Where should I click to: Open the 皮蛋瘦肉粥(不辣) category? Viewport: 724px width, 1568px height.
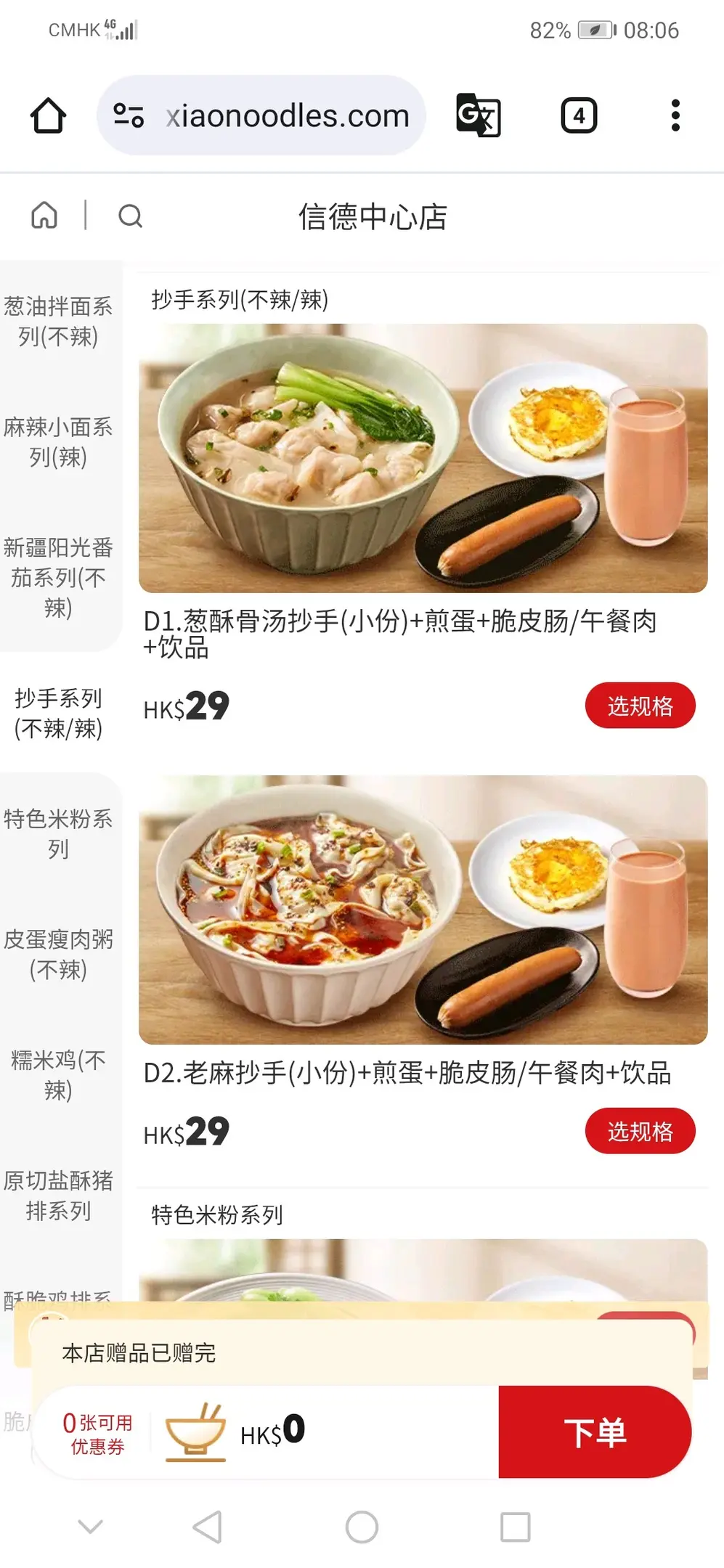tap(58, 954)
